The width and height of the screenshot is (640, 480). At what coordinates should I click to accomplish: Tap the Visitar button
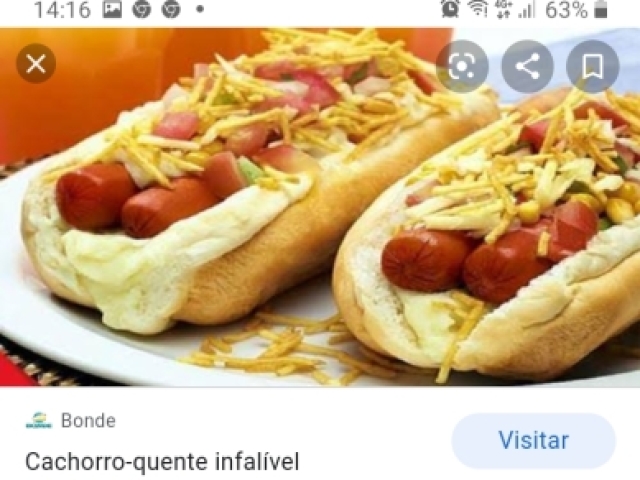(533, 440)
